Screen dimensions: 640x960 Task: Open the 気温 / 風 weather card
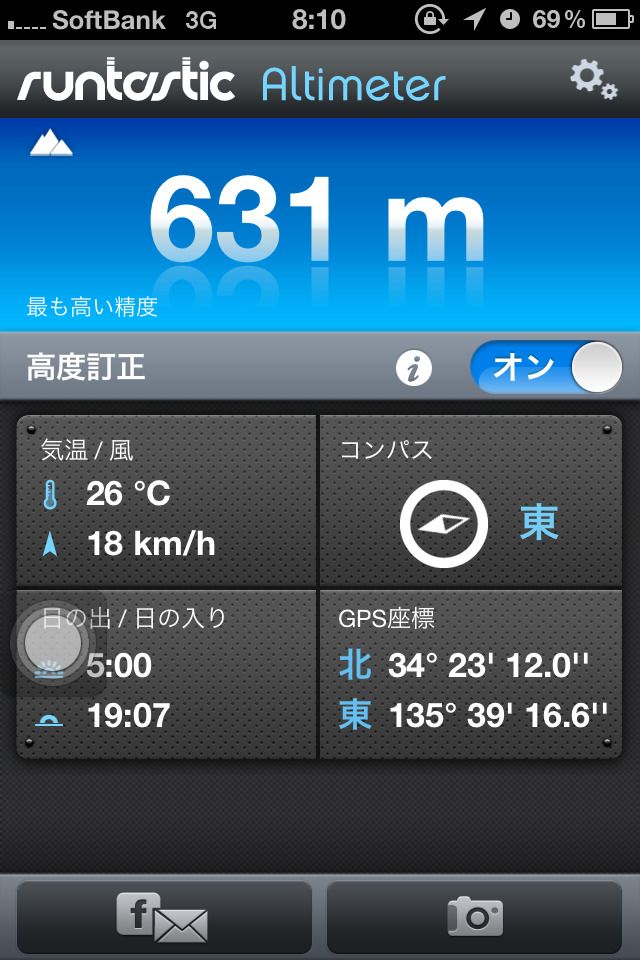166,501
